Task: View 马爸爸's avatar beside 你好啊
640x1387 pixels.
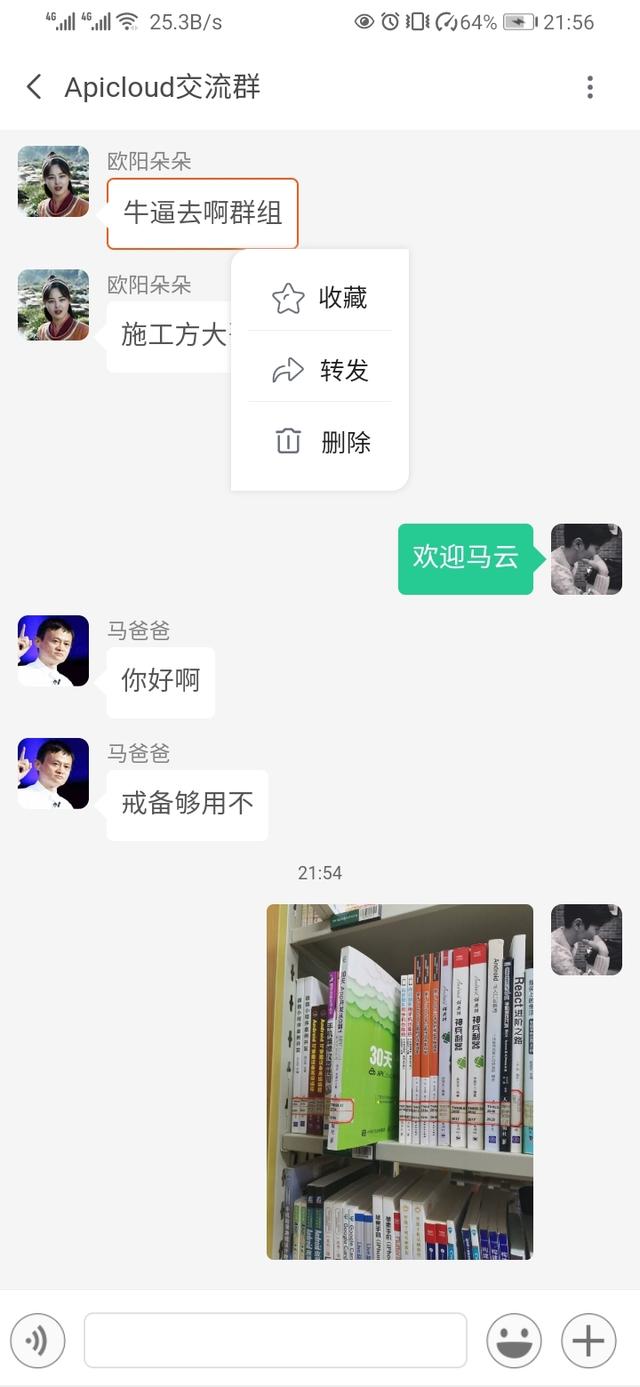Action: click(x=53, y=651)
